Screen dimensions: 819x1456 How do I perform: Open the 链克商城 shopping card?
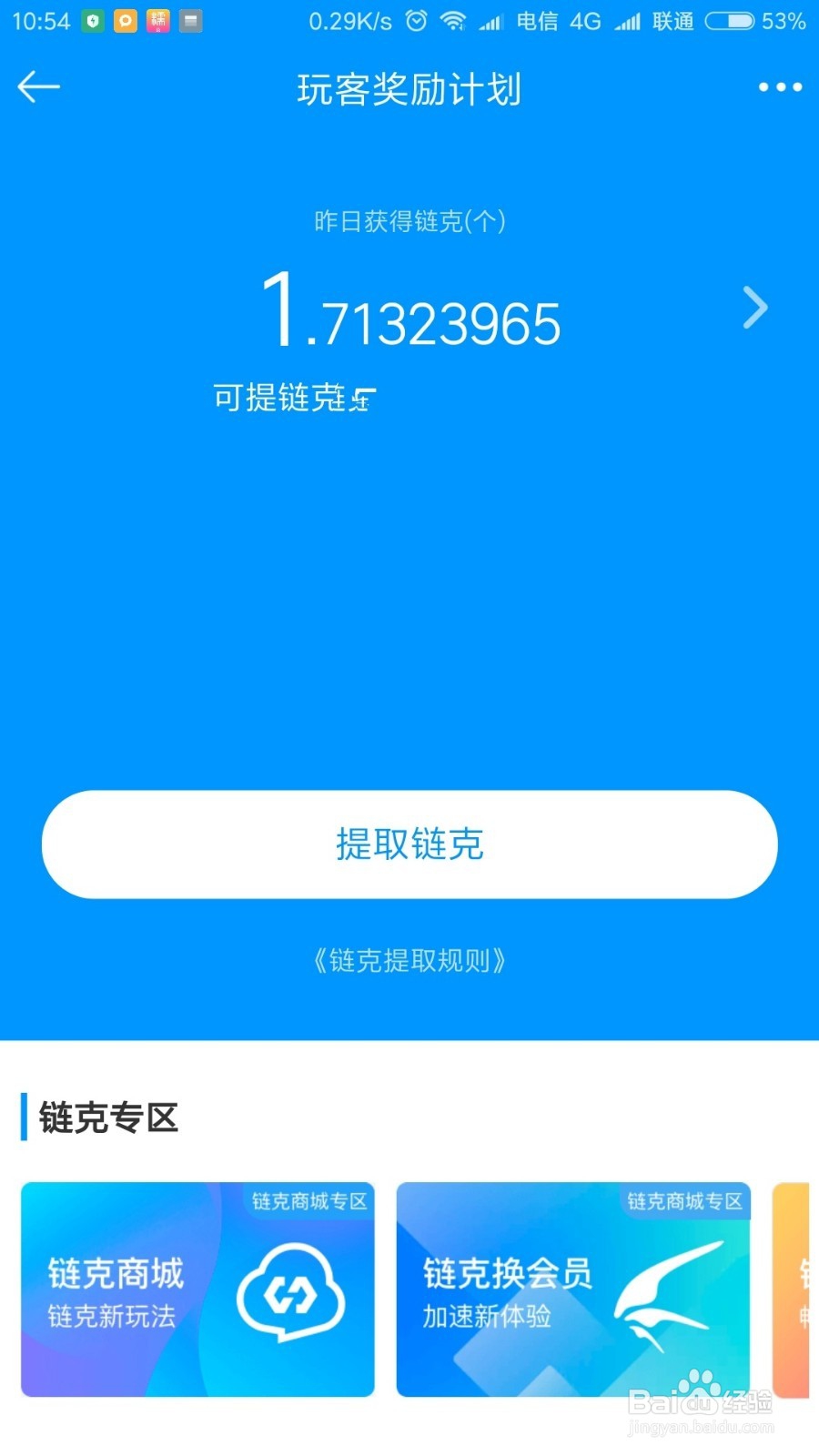tap(198, 1290)
